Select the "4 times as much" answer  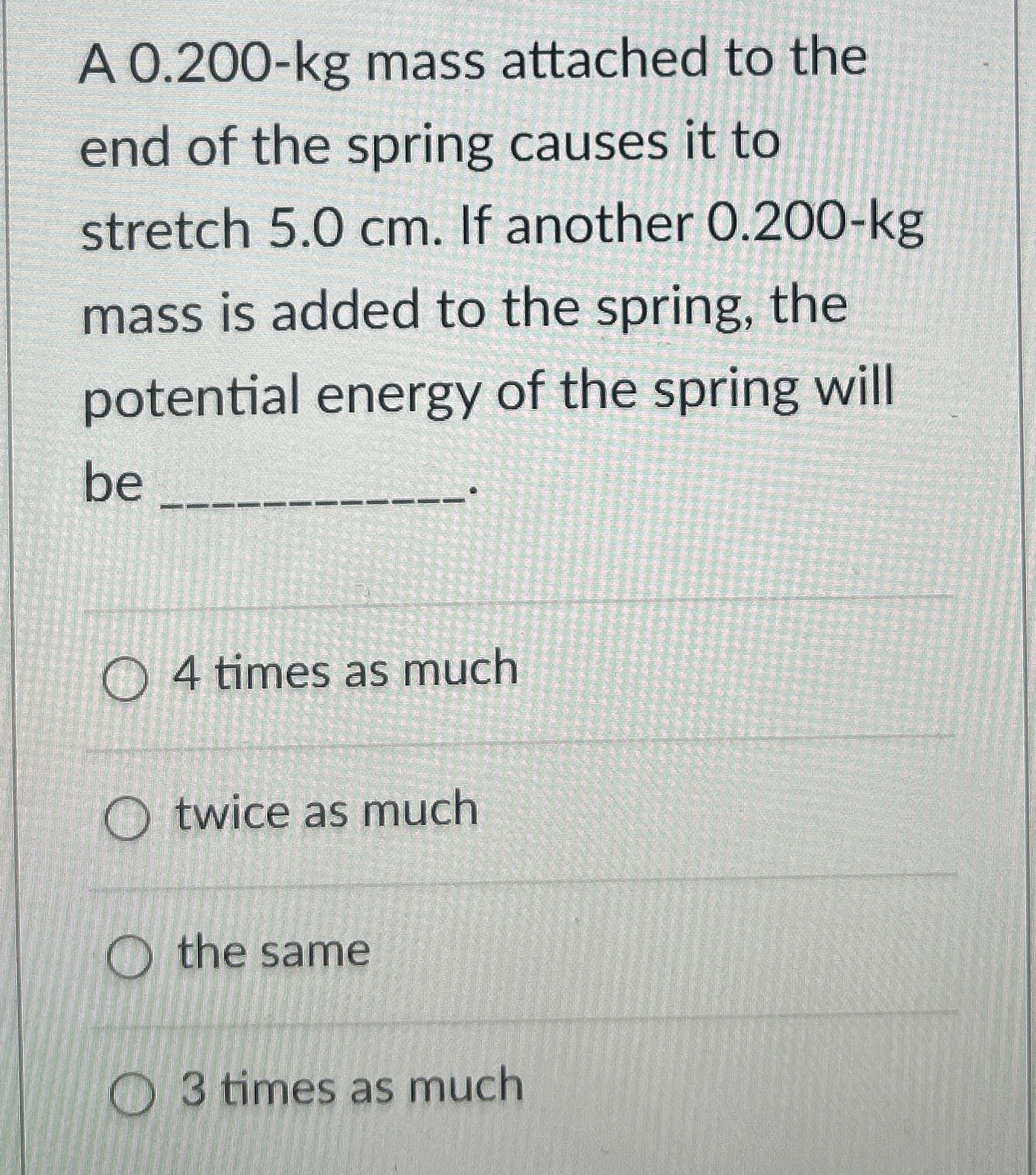(123, 681)
